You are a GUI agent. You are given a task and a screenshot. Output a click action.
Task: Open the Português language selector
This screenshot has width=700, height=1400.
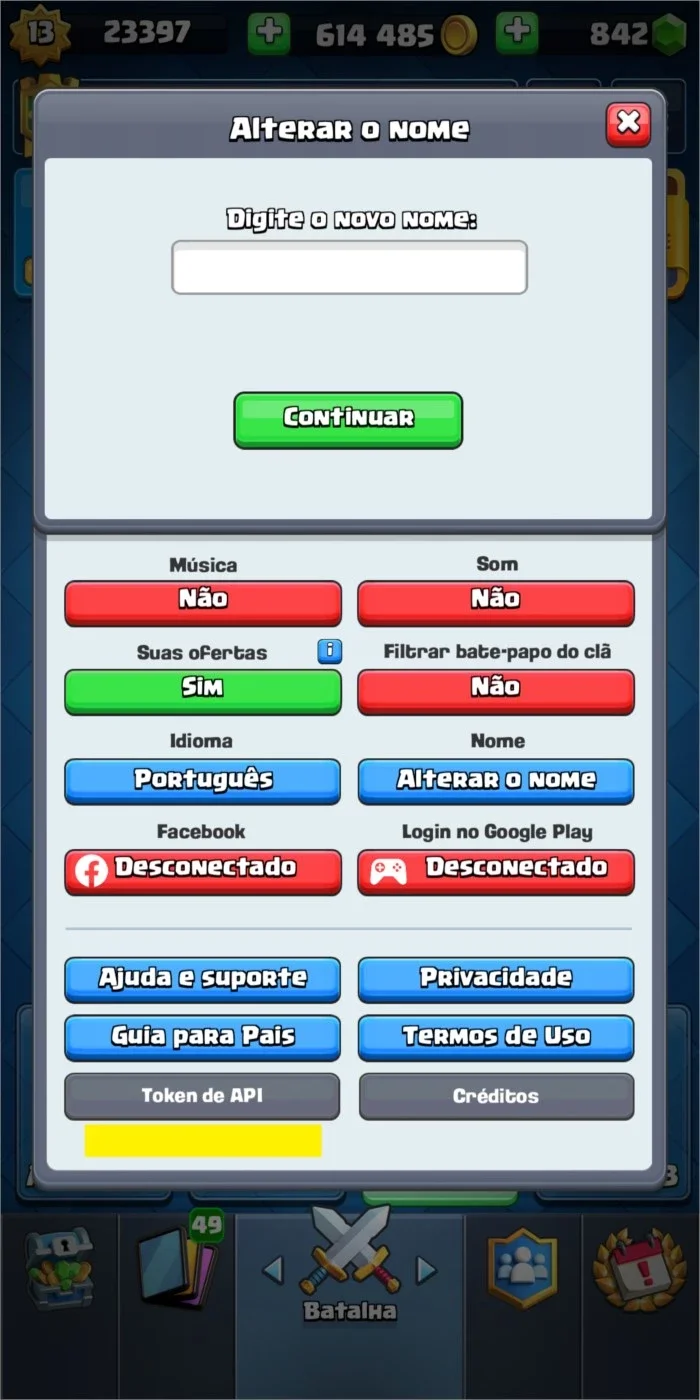click(203, 781)
